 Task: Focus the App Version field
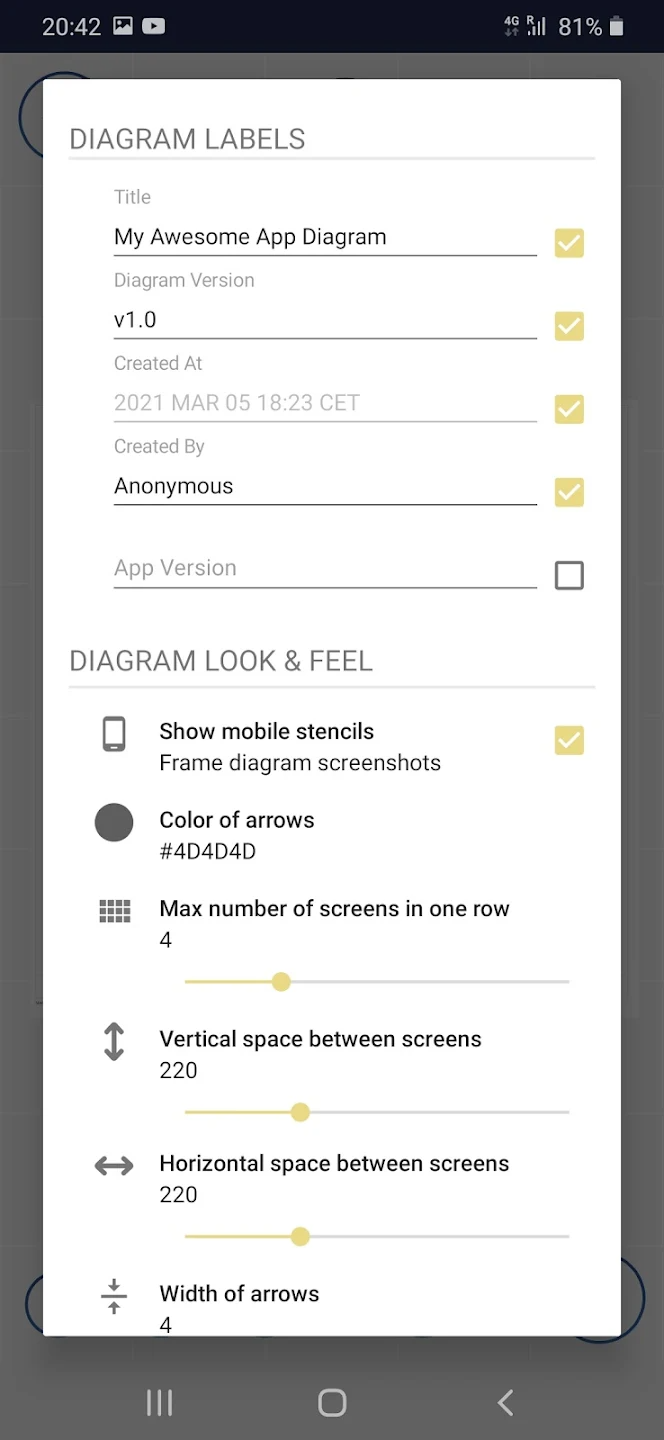click(325, 568)
